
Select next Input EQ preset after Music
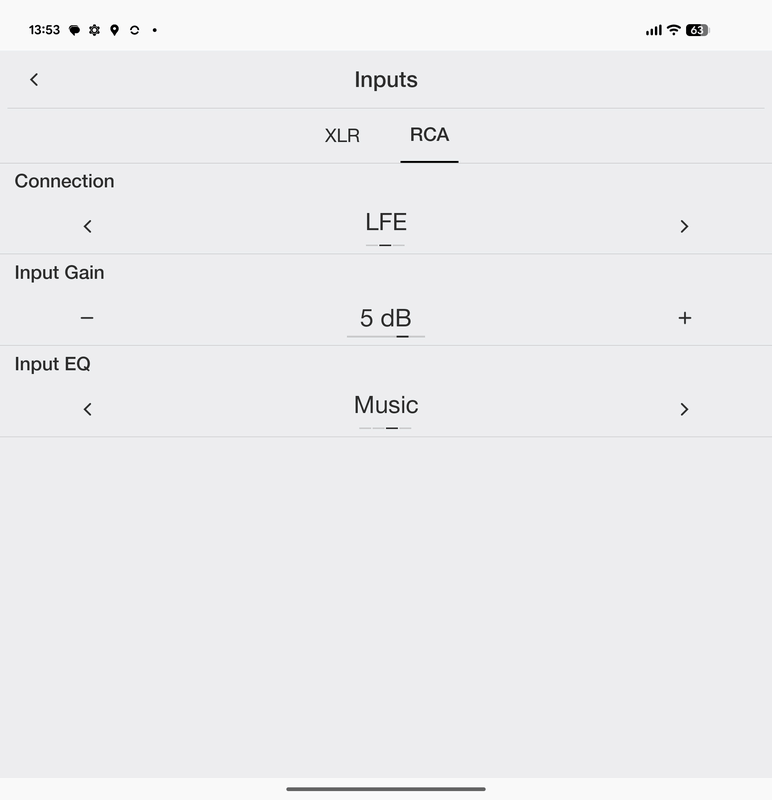click(684, 409)
